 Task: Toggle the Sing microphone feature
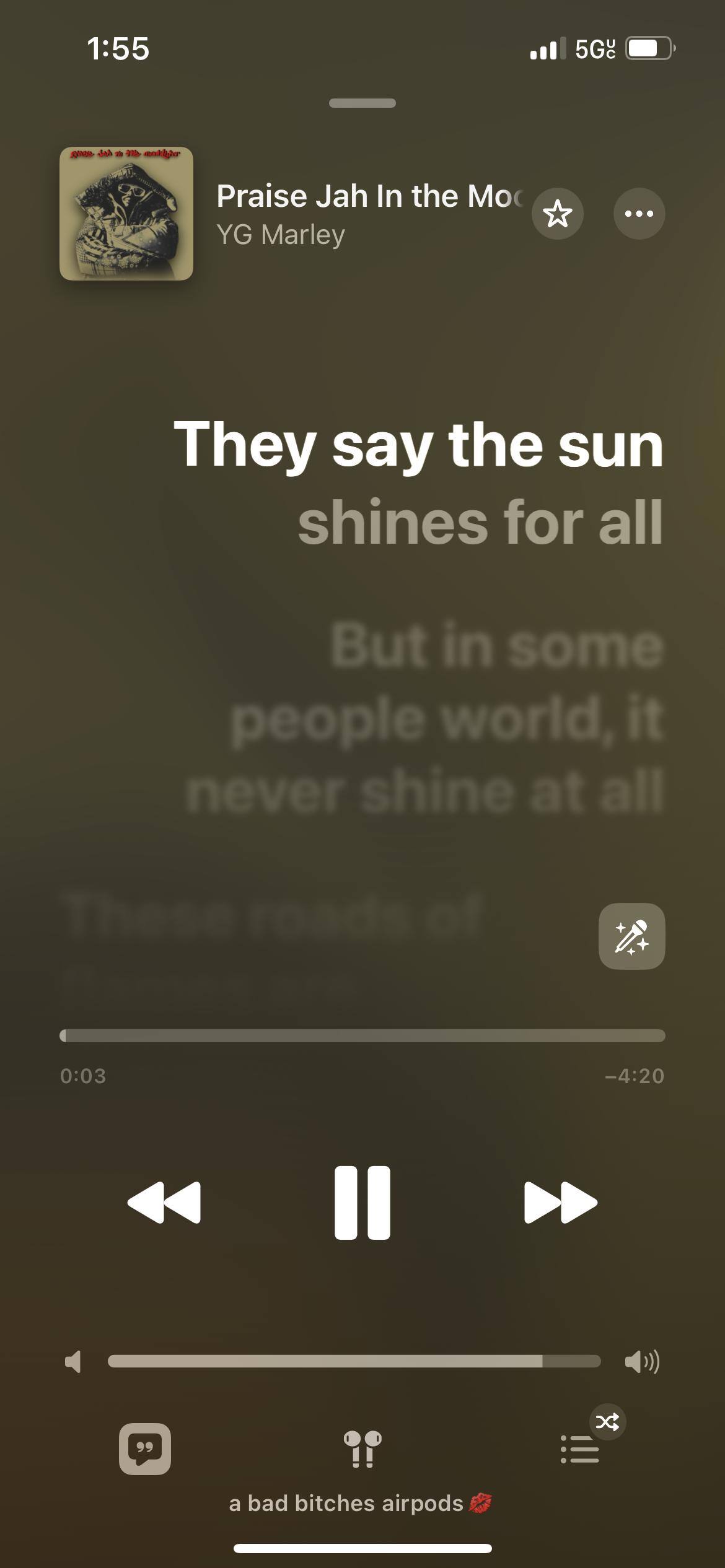point(631,936)
